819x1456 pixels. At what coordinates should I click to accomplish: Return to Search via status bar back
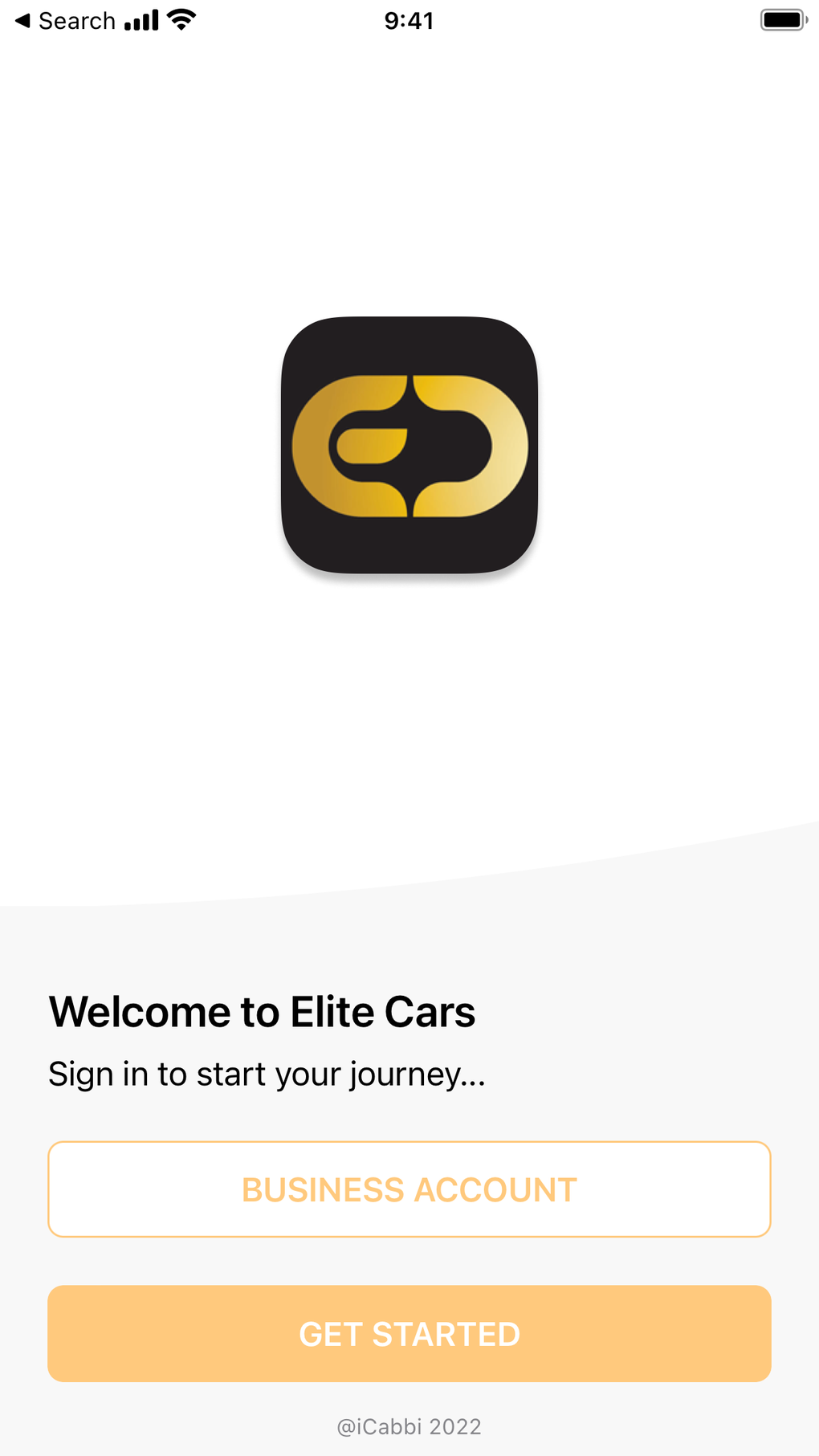pyautogui.click(x=66, y=21)
